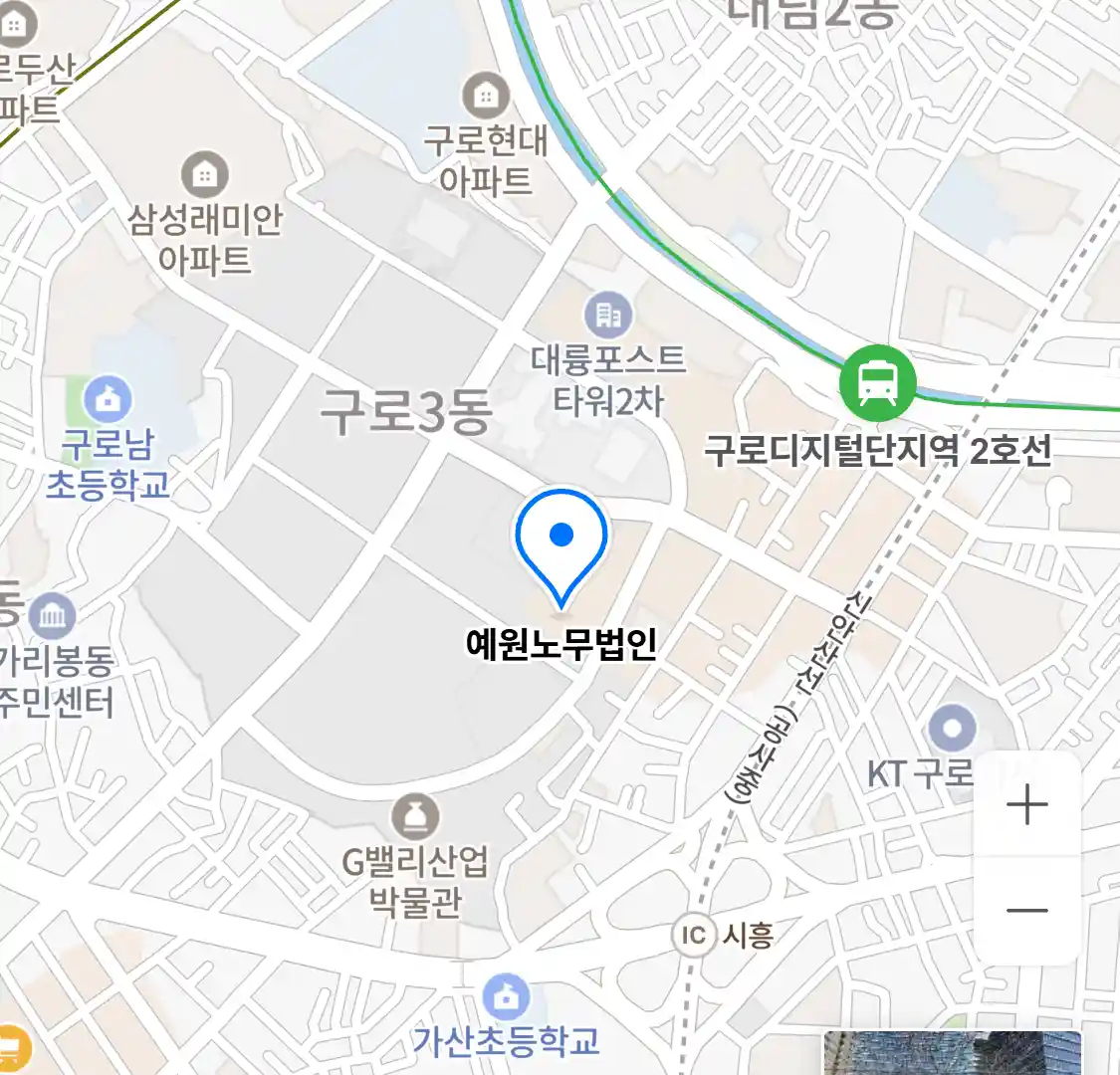The height and width of the screenshot is (1075, 1120).
Task: Open 구로남초등학교 school marker
Action: coord(108,400)
